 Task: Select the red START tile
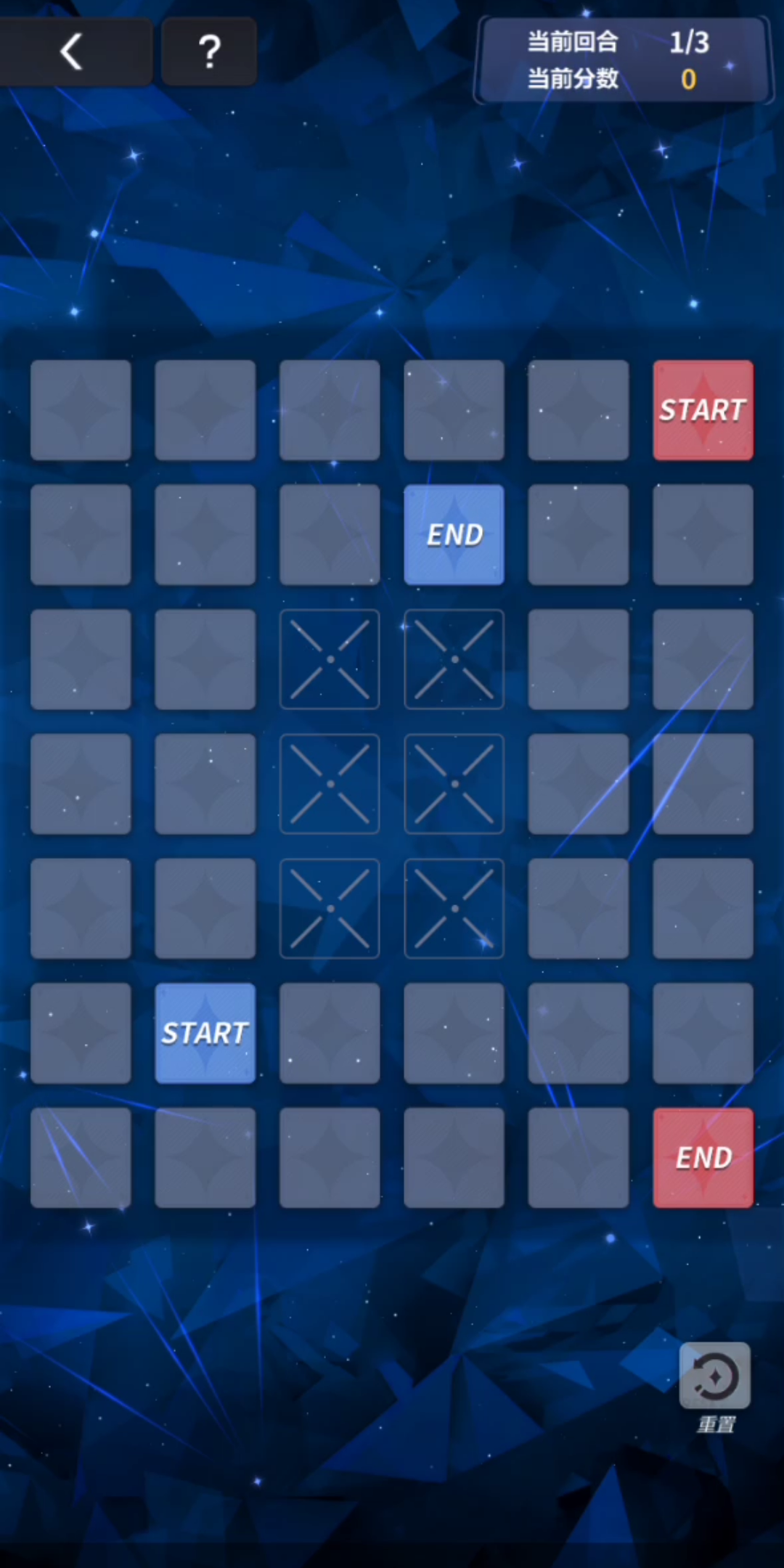[x=703, y=410]
